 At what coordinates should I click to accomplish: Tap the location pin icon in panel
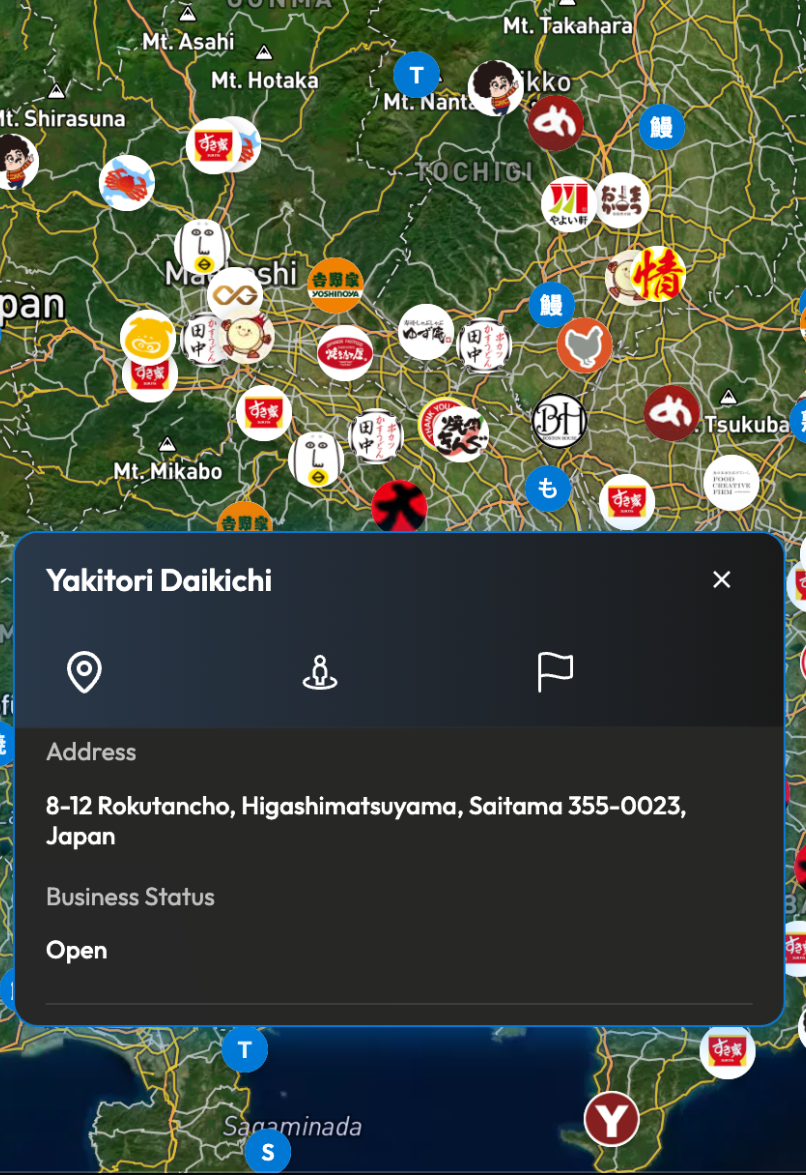pyautogui.click(x=85, y=671)
